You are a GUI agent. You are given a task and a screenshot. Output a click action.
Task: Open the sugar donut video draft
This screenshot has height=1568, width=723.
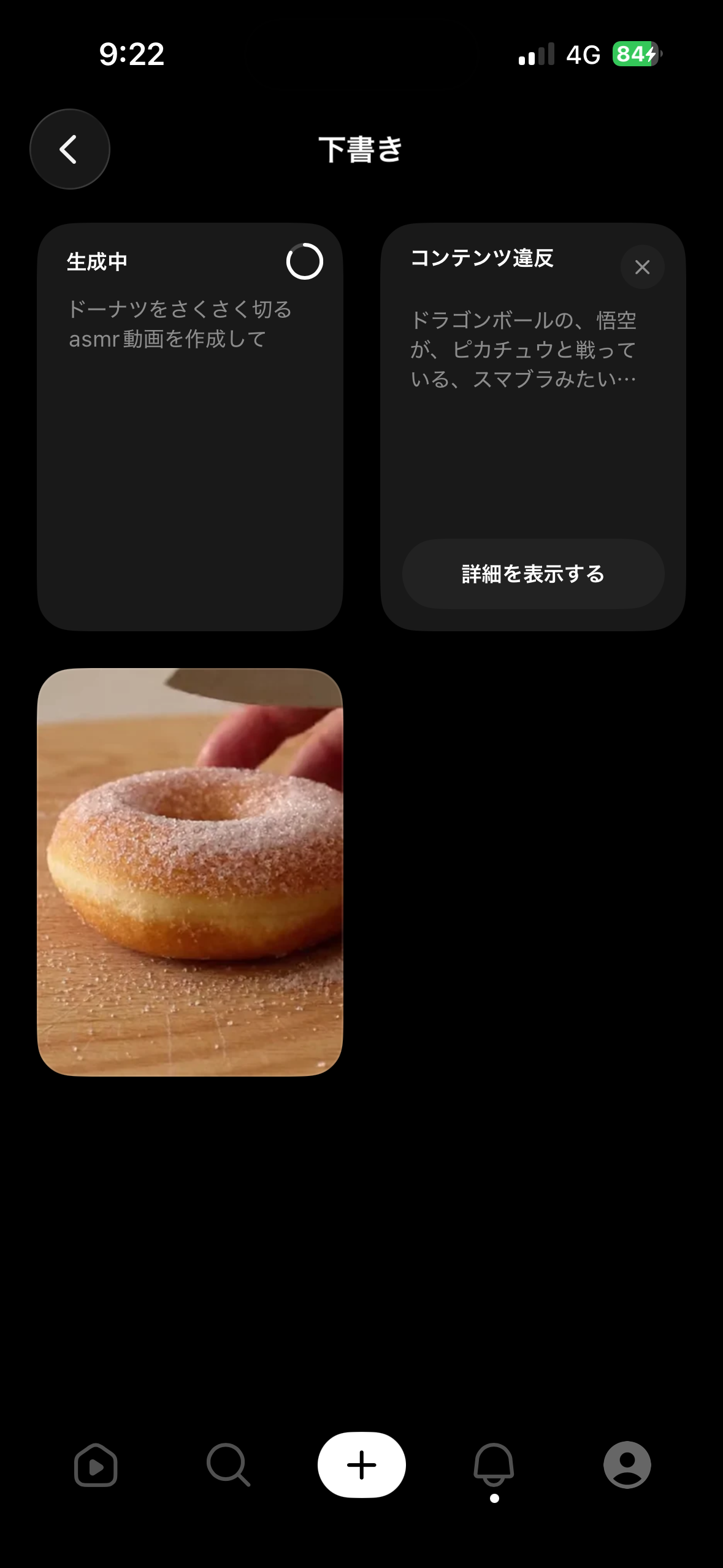click(x=189, y=872)
